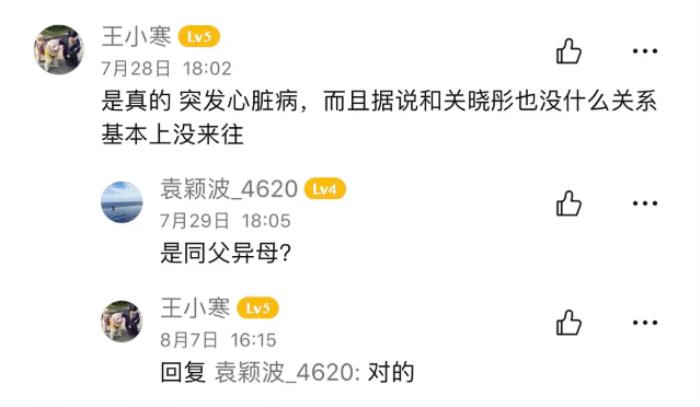
Task: Open 袁颖波_4620's profile via the avatar
Action: [x=122, y=202]
